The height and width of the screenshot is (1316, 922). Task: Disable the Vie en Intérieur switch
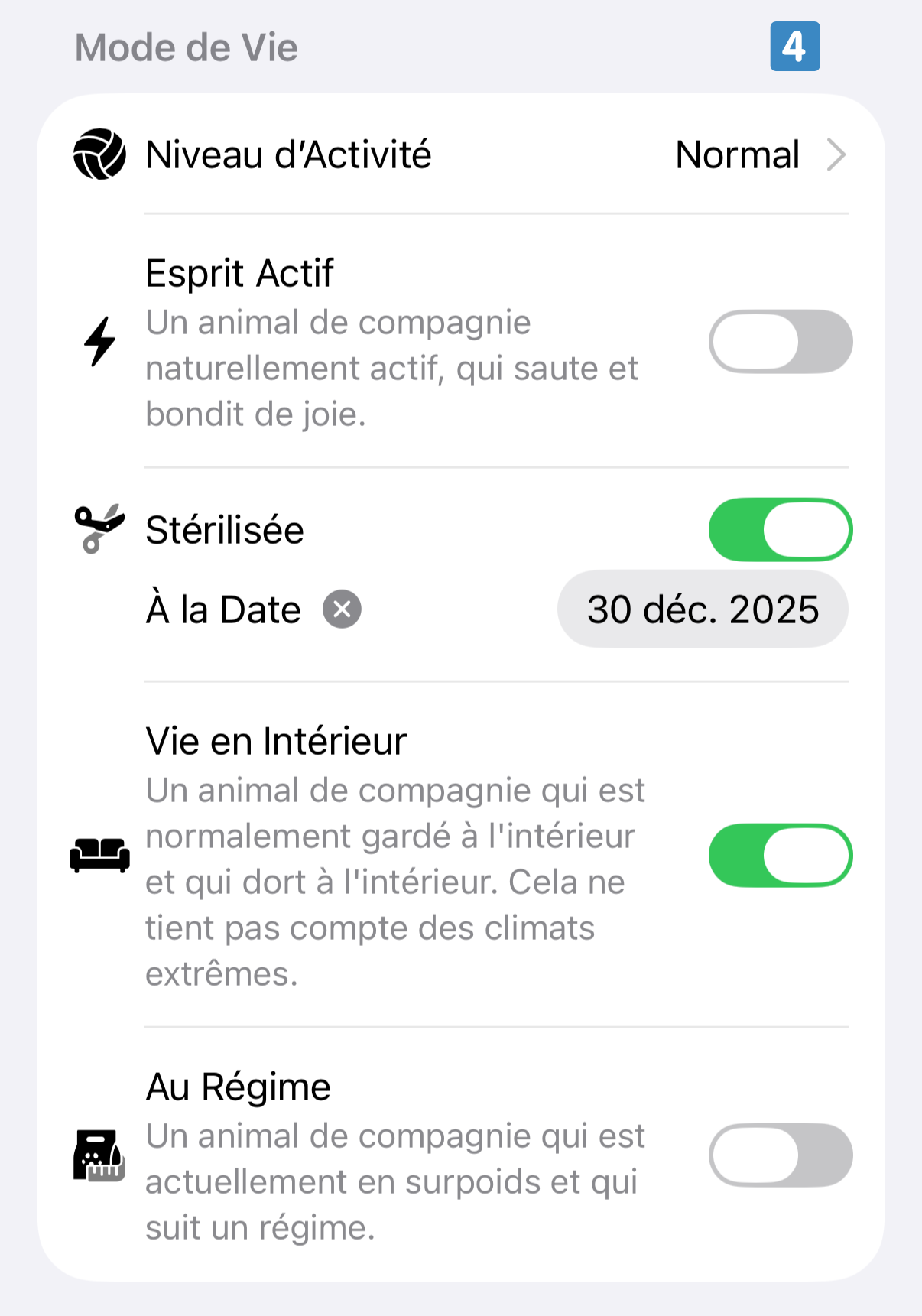[x=780, y=856]
